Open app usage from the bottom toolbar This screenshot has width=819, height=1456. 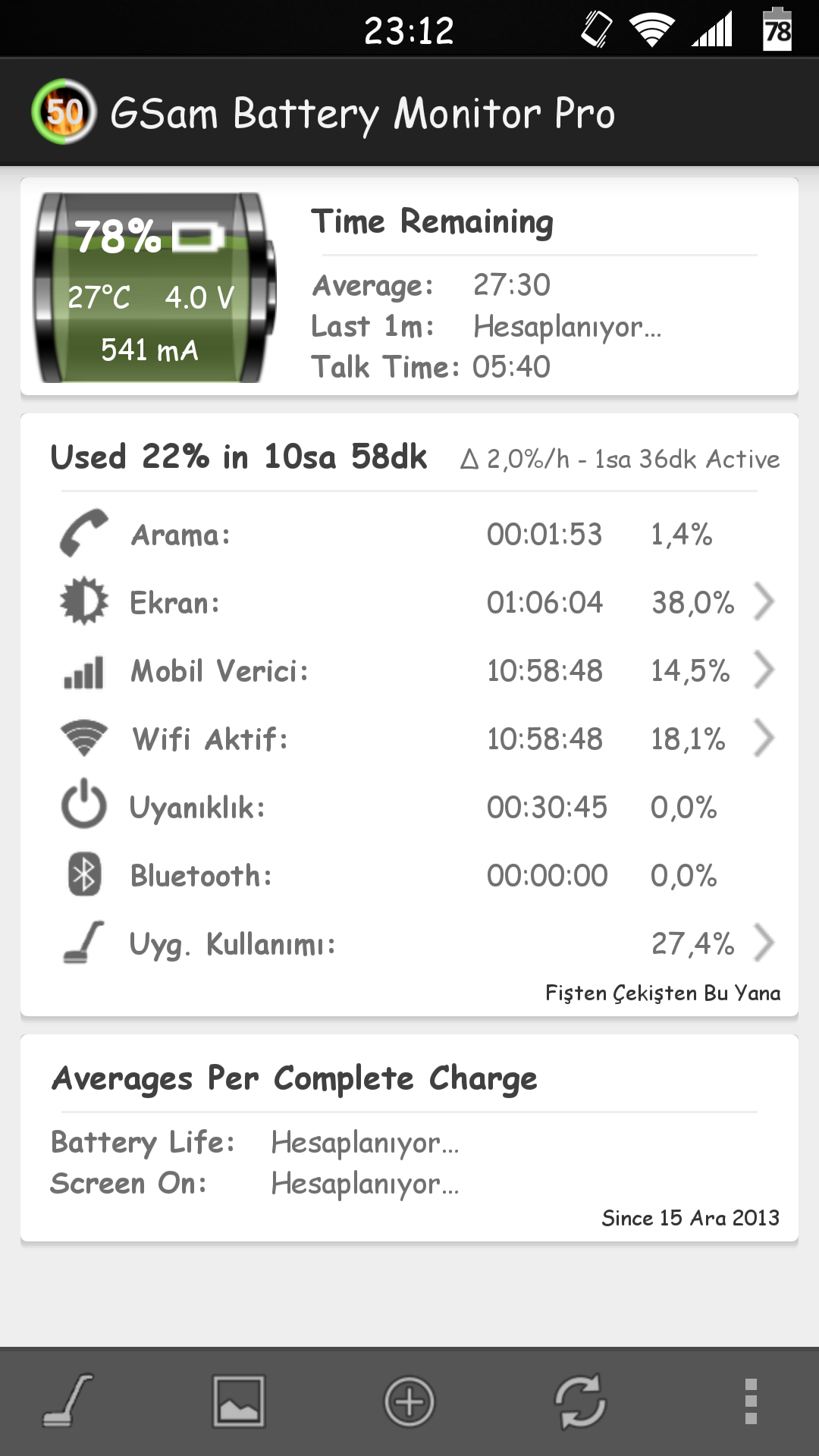[x=68, y=1401]
